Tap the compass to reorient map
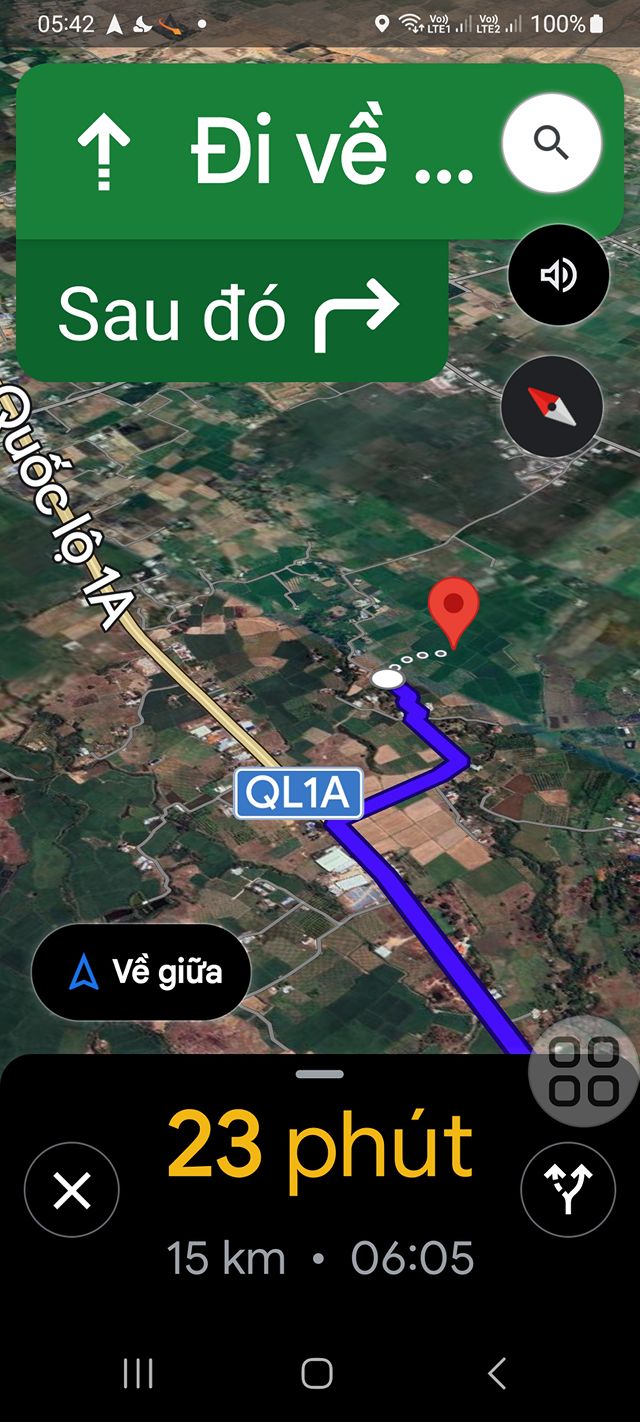Image resolution: width=640 pixels, height=1422 pixels. [x=551, y=406]
